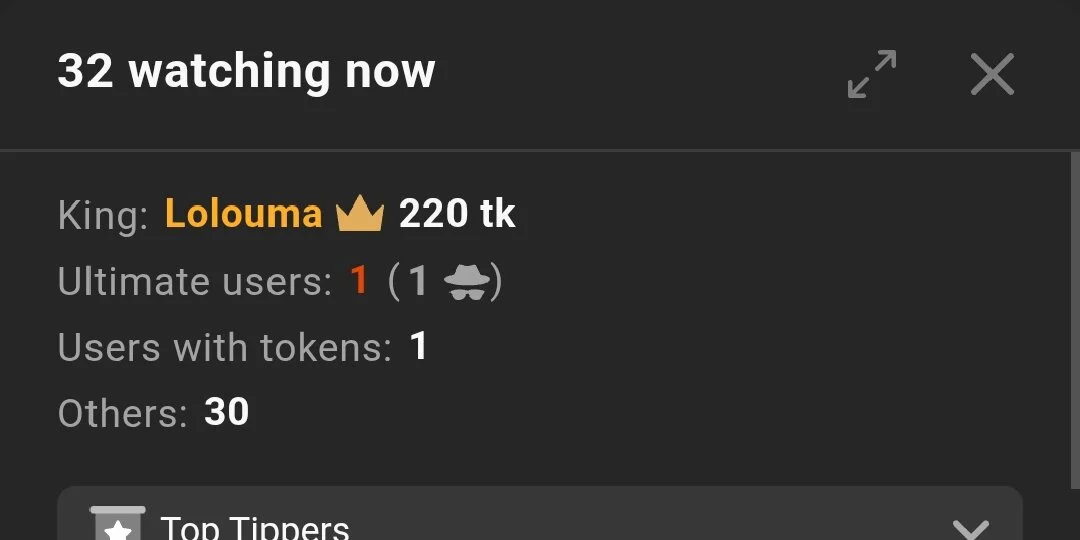This screenshot has height=540, width=1080.
Task: Close the watching now panel
Action: 992,74
